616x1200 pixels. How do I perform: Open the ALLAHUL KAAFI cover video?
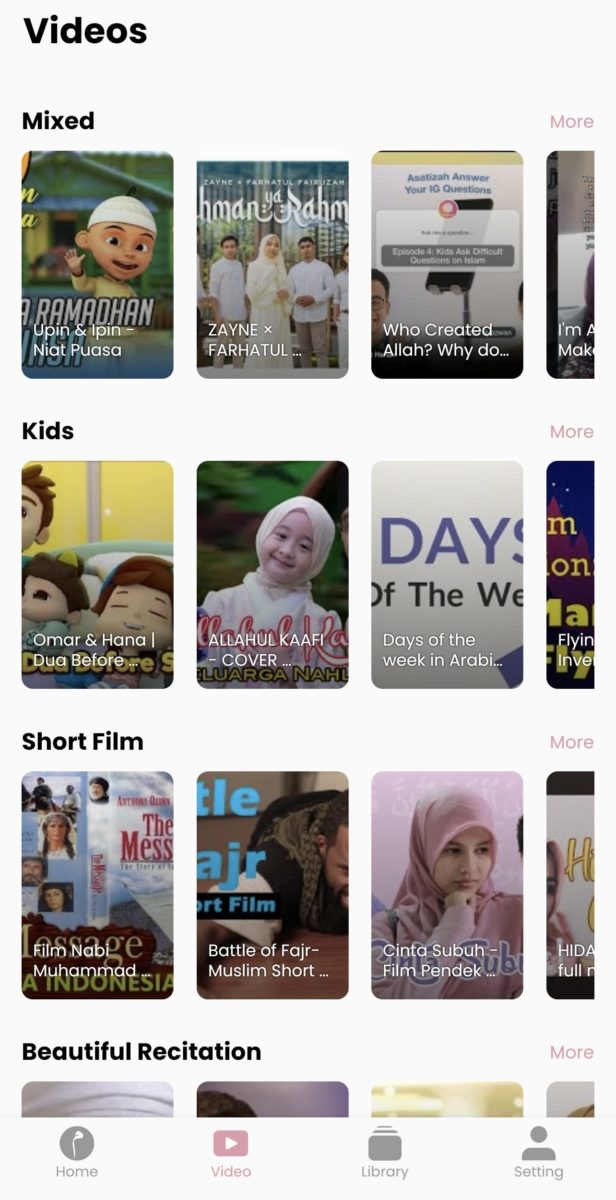272,575
